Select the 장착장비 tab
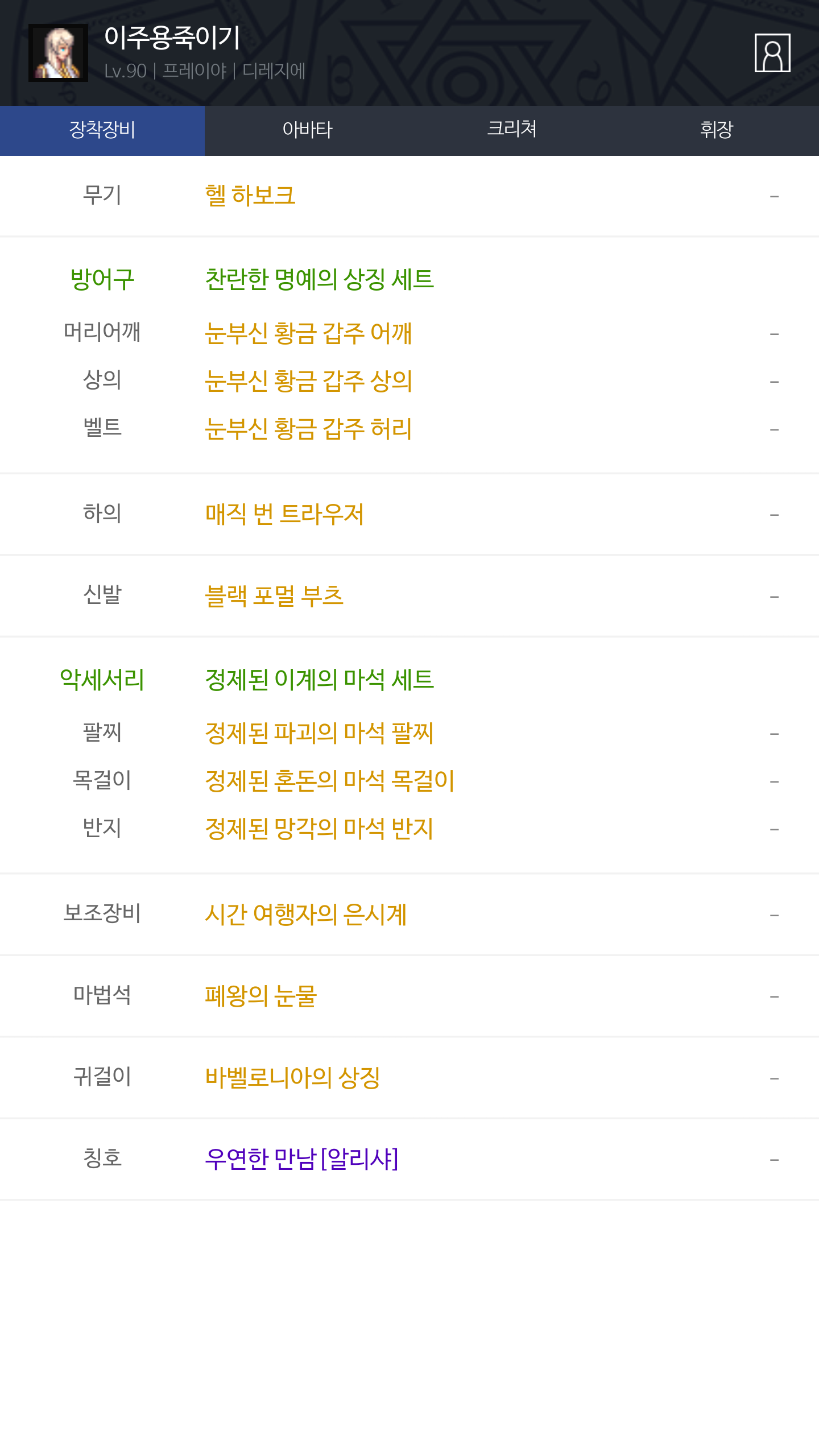Screen dimensions: 819x1456 [x=102, y=130]
